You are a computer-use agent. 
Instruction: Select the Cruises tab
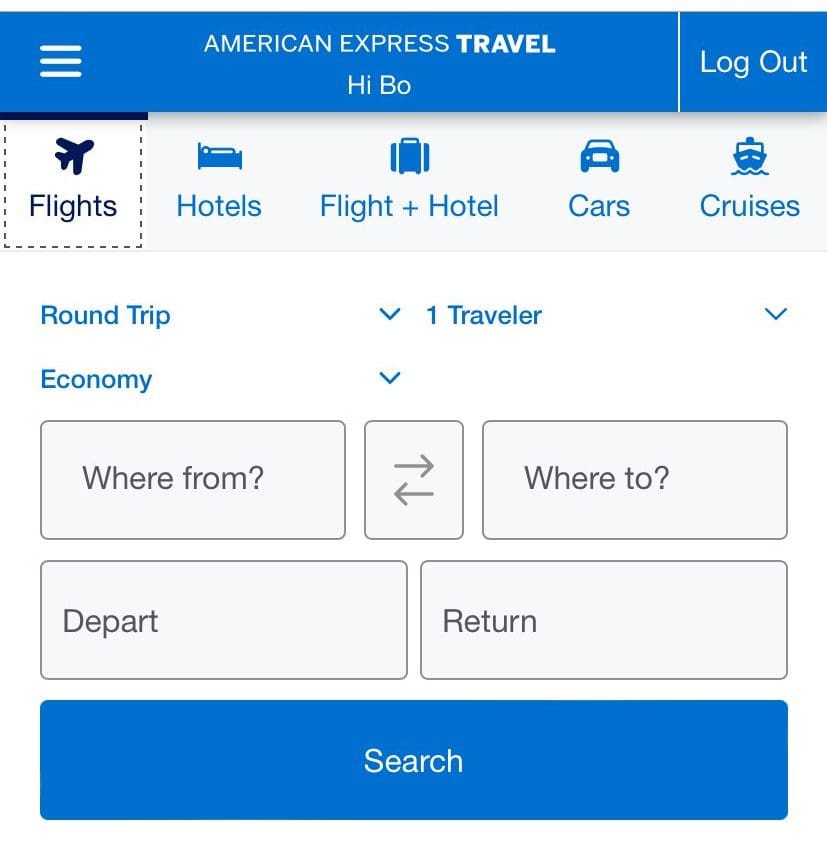coord(748,178)
